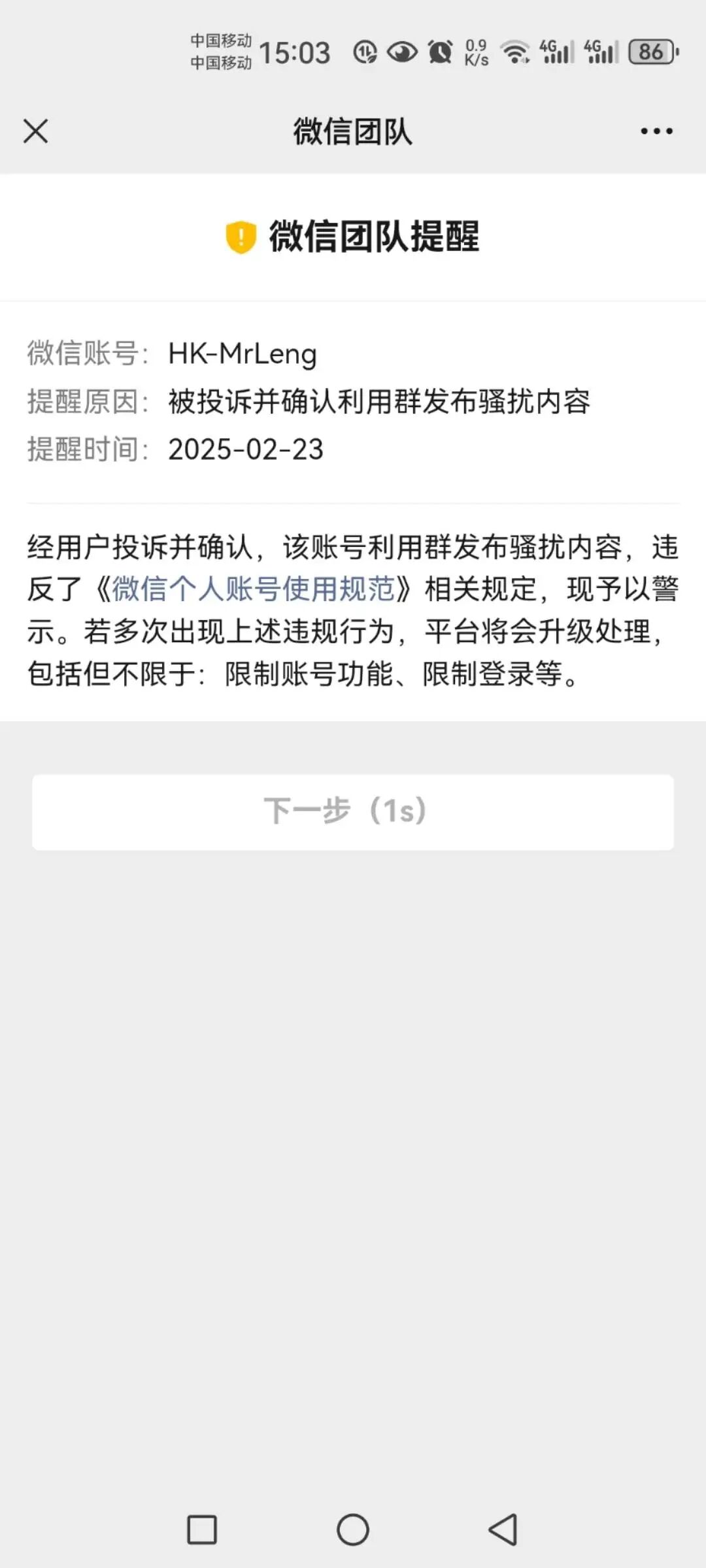
Task: Close the page with the X button
Action: click(x=36, y=131)
